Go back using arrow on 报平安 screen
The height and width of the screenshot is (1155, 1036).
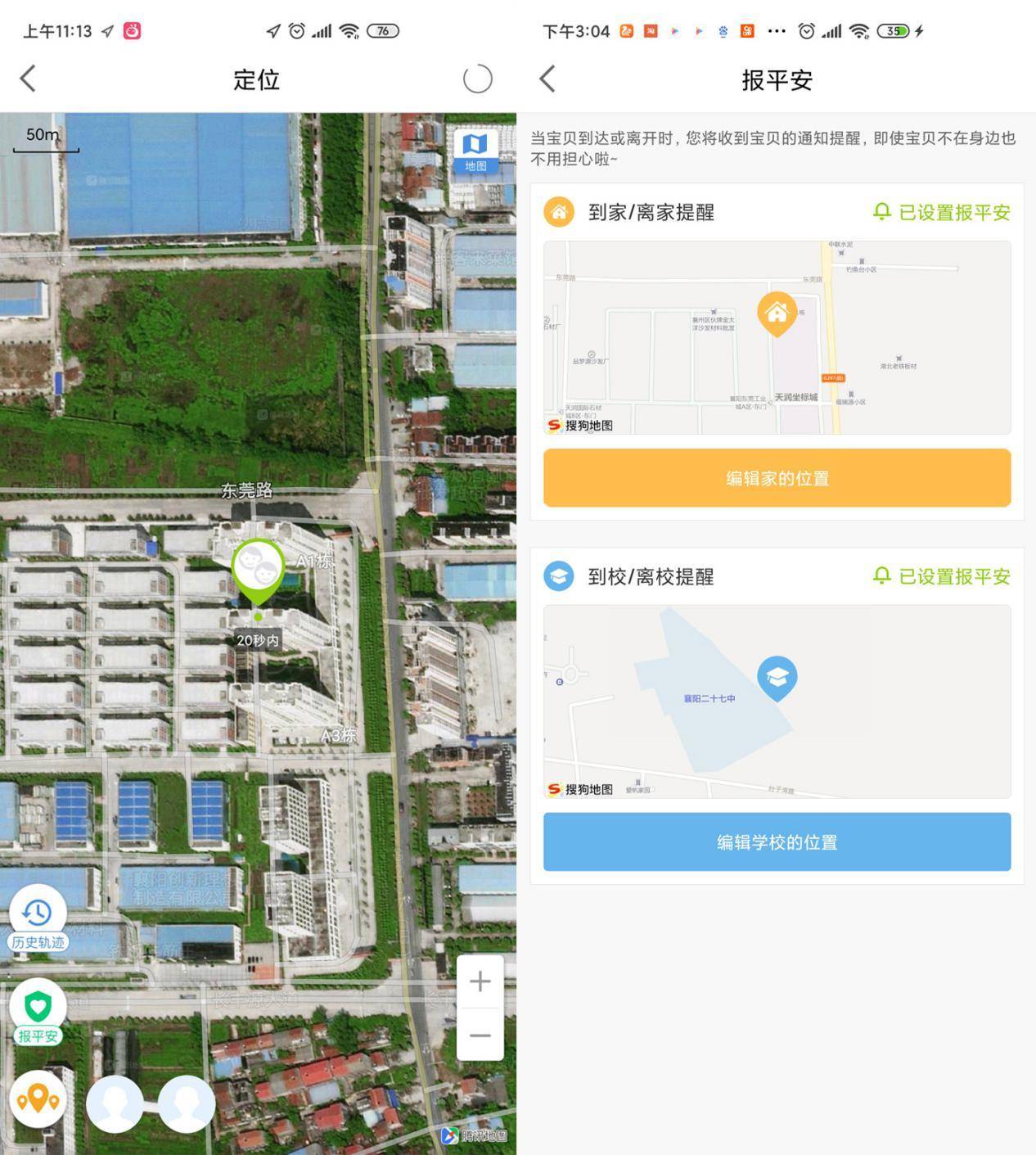[x=548, y=79]
